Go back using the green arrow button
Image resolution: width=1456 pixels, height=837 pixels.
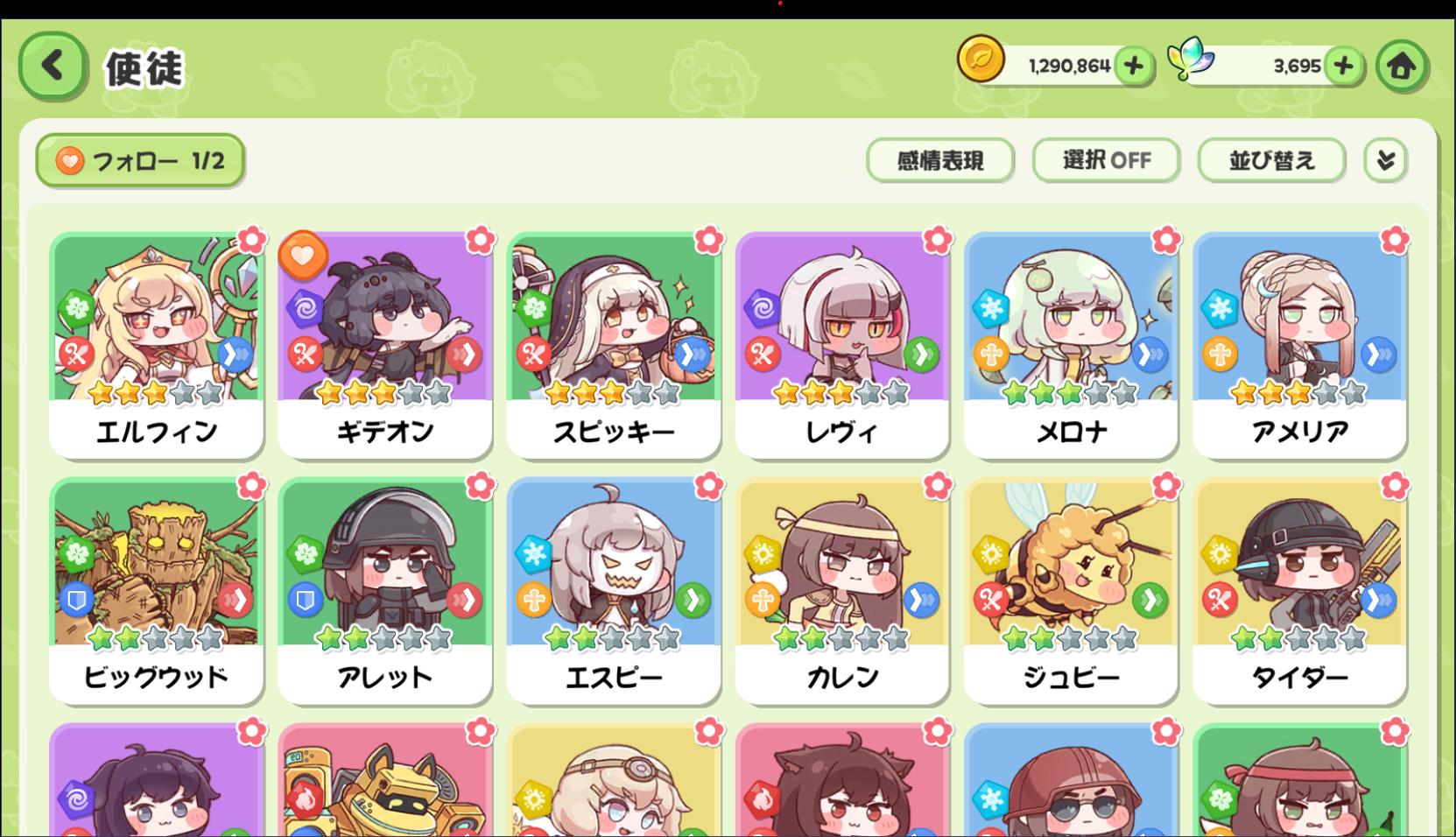pyautogui.click(x=53, y=66)
